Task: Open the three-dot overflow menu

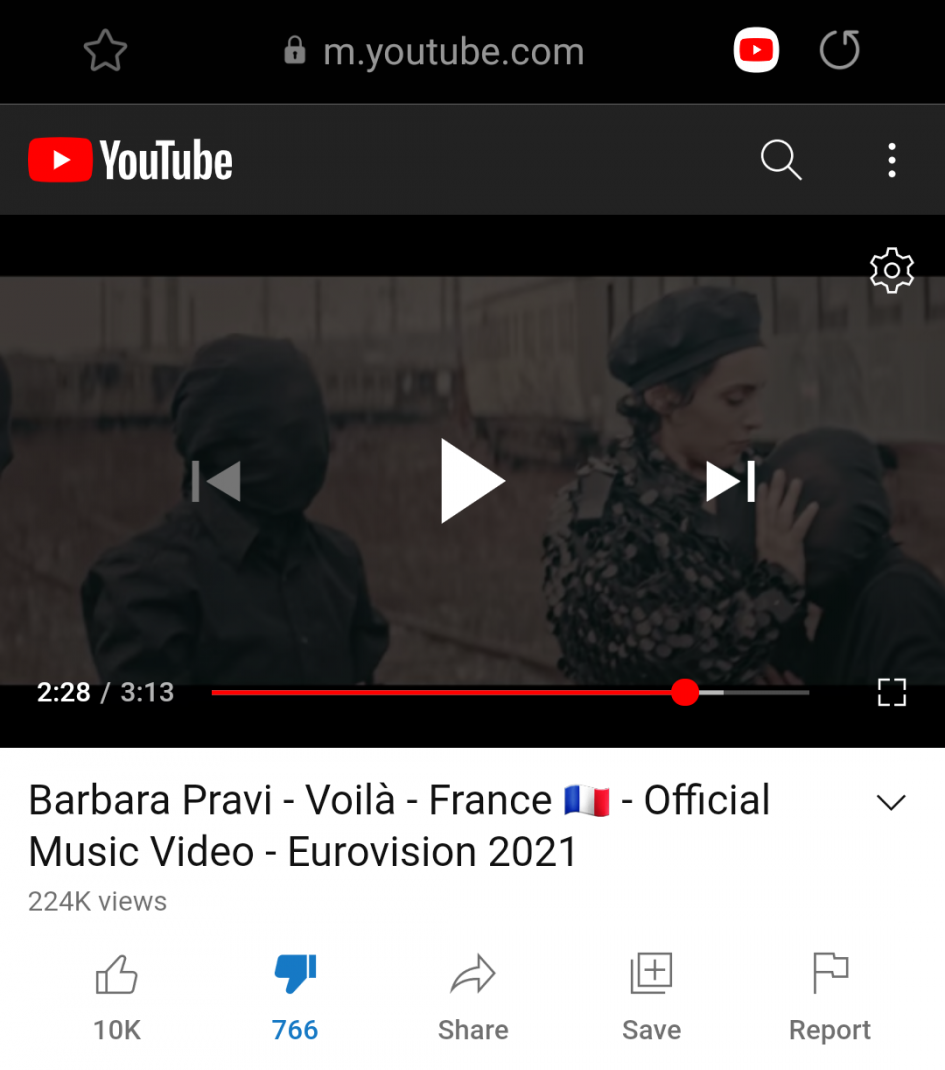Action: (x=891, y=160)
